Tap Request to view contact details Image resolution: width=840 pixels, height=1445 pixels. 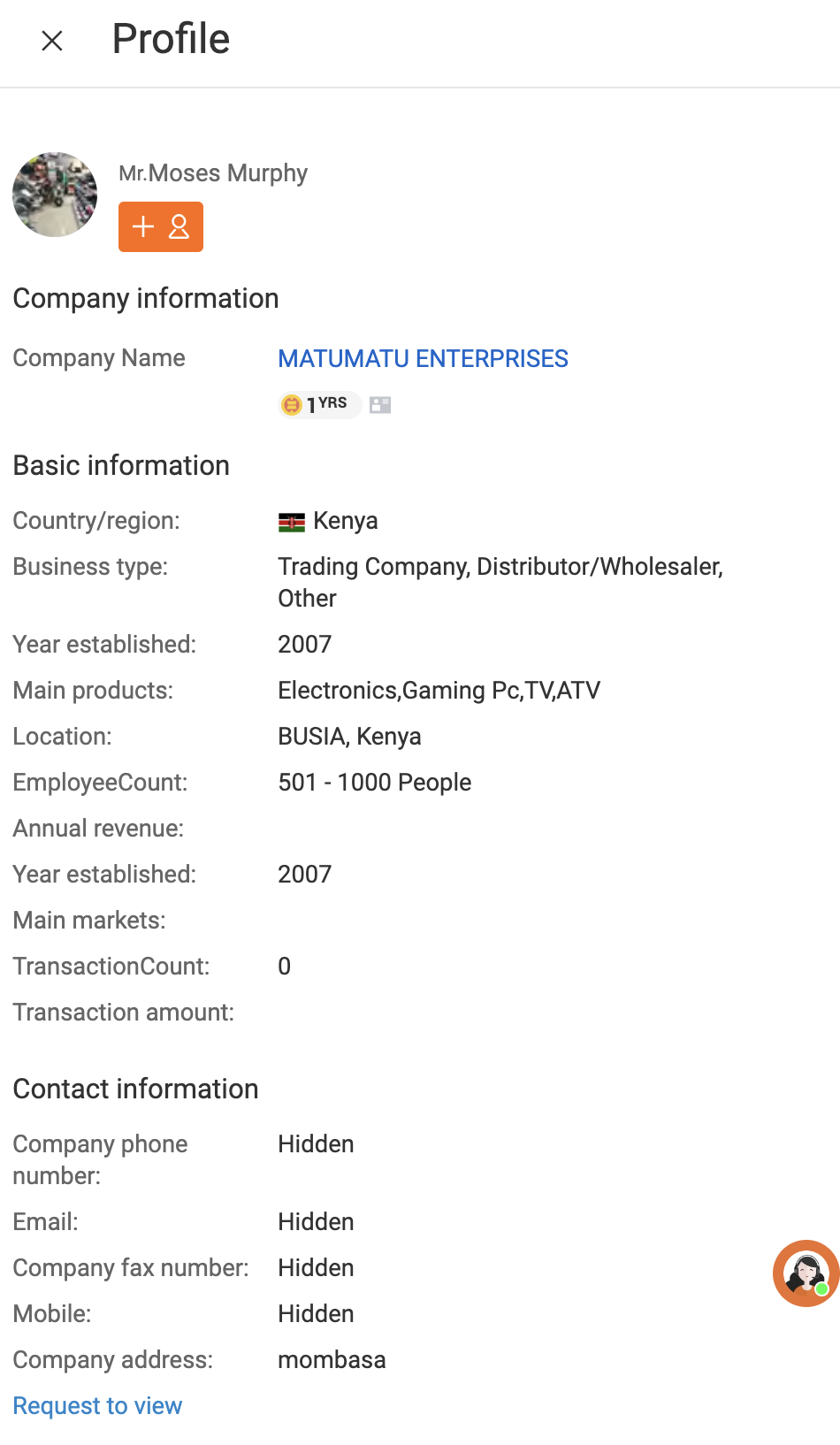coord(97,1405)
